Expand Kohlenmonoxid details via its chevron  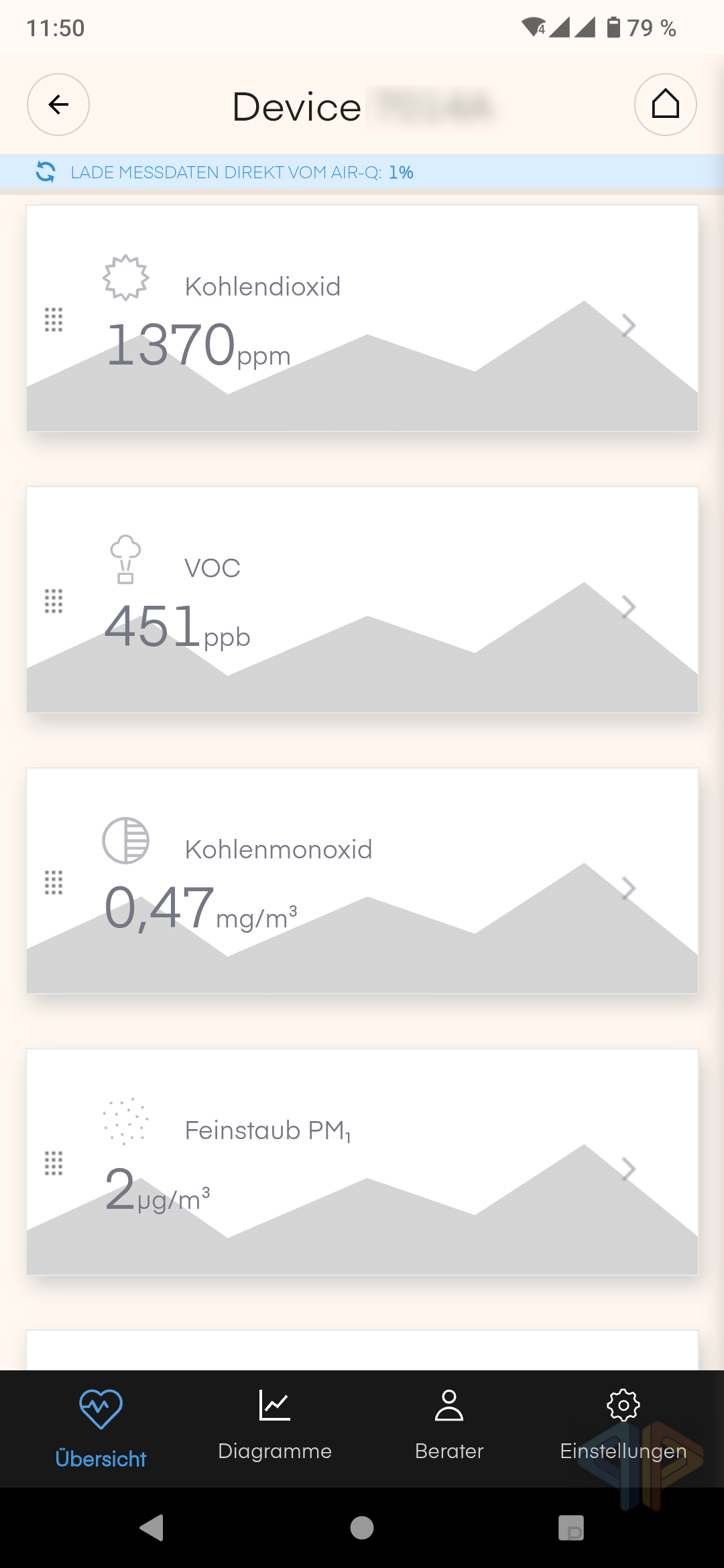click(x=628, y=888)
